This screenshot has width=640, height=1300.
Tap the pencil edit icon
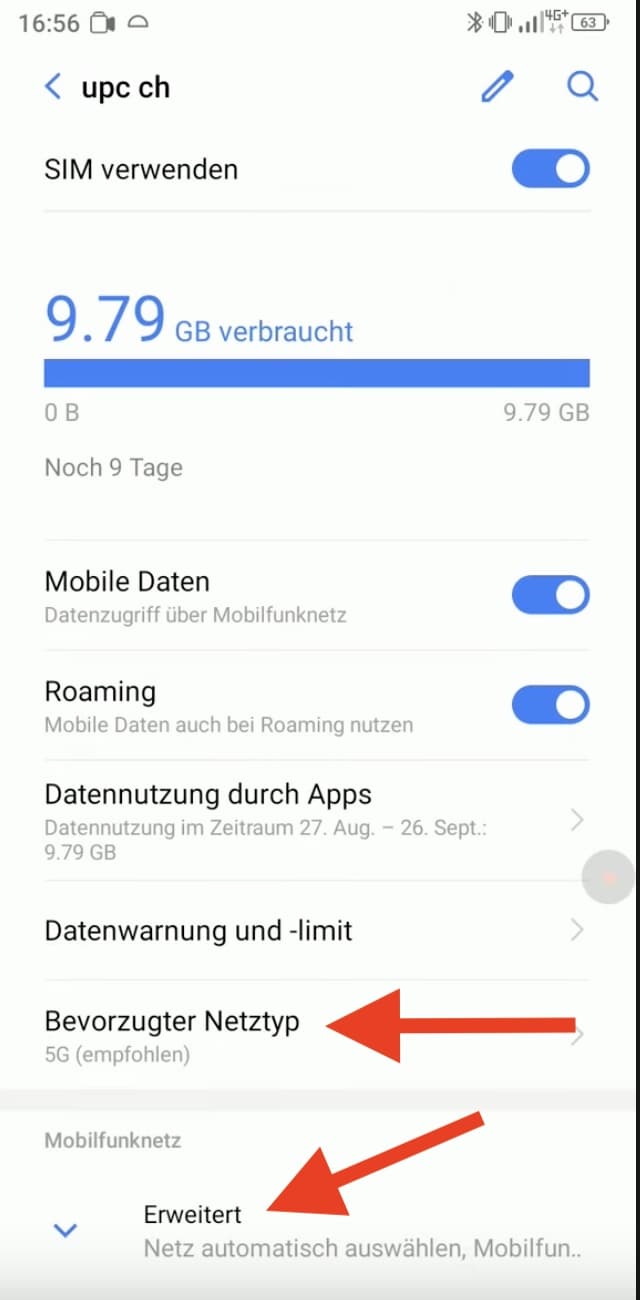click(497, 87)
